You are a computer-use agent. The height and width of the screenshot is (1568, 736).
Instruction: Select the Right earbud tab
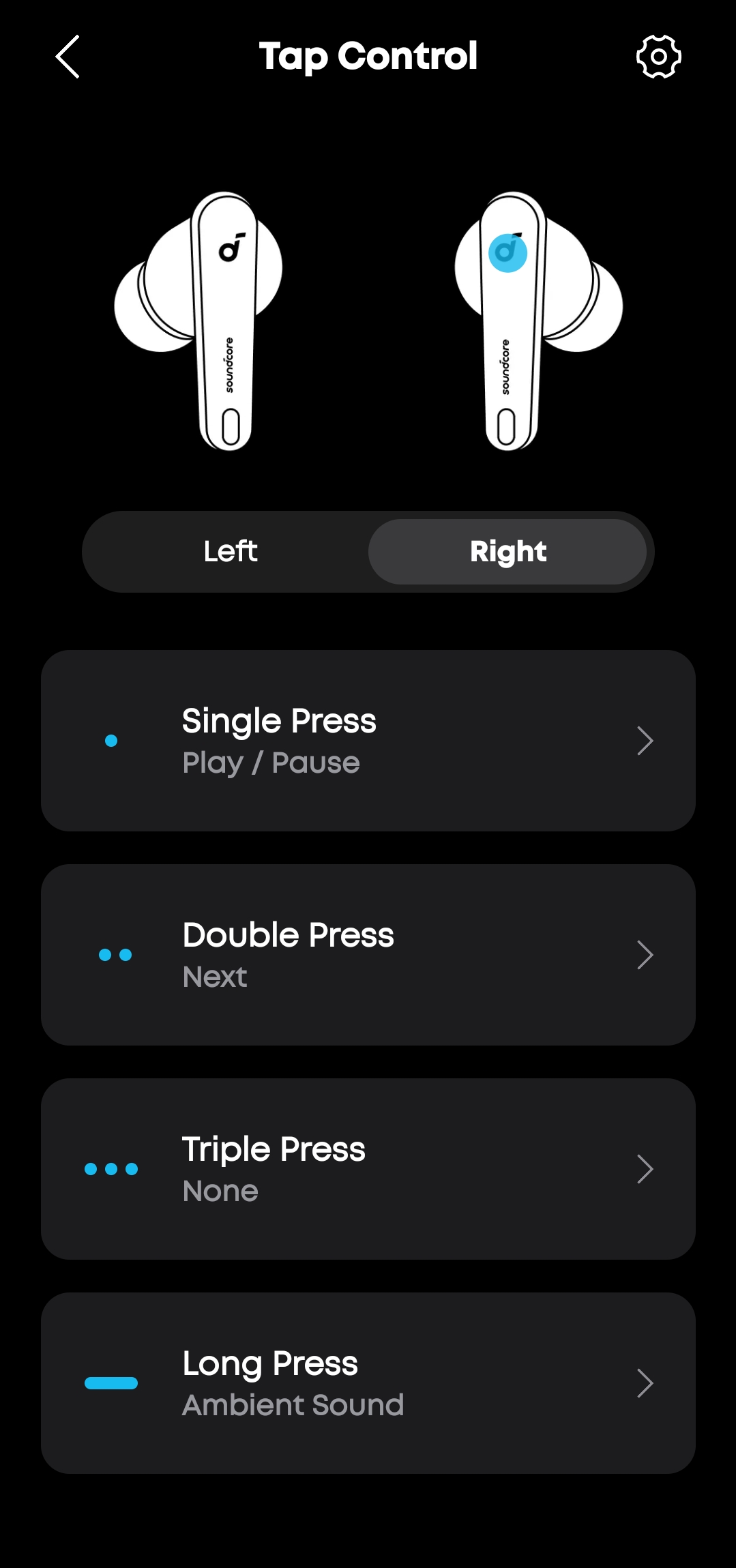(507, 551)
